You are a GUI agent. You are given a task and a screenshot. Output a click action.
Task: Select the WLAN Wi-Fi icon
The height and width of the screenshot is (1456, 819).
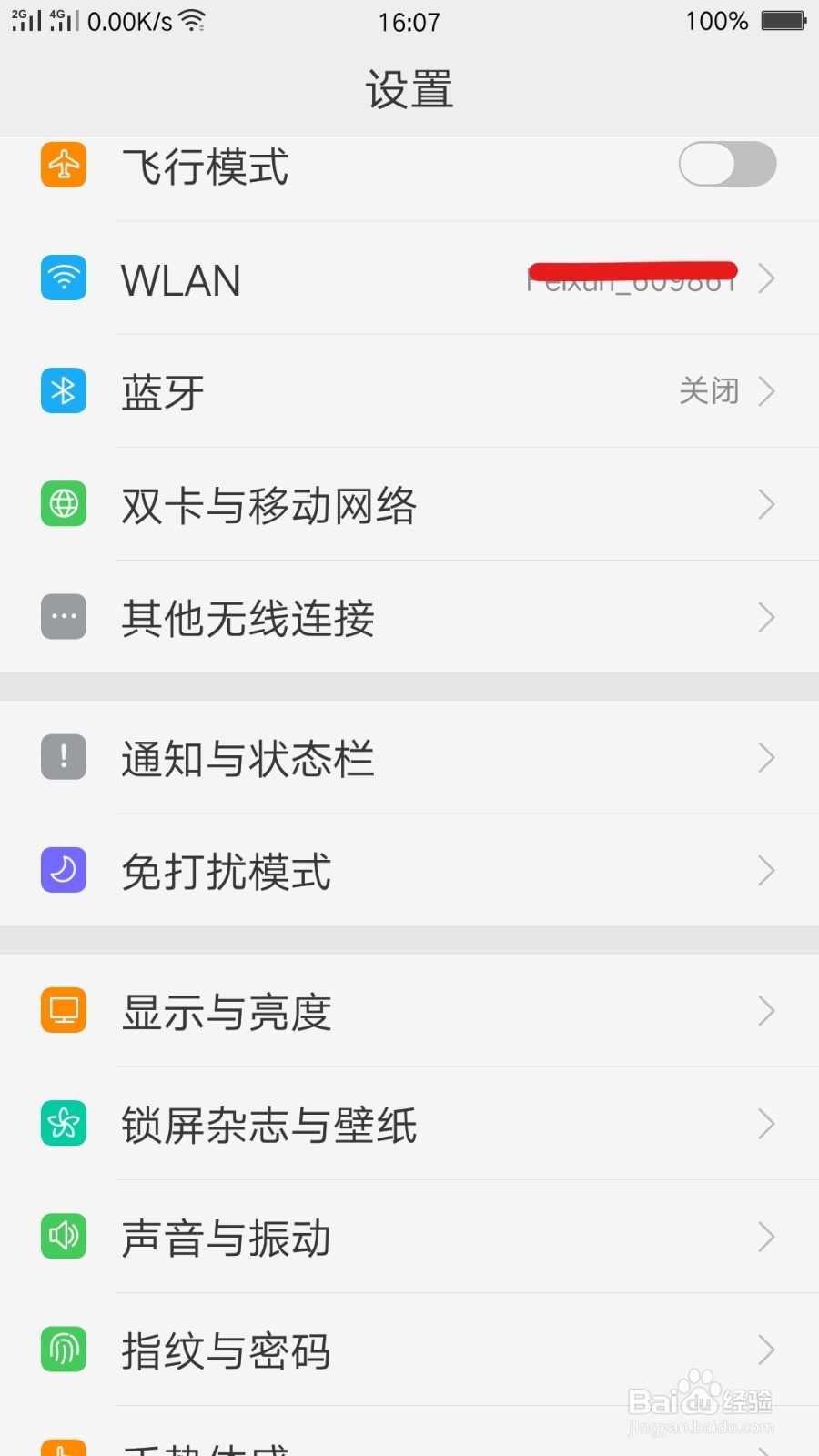[63, 278]
